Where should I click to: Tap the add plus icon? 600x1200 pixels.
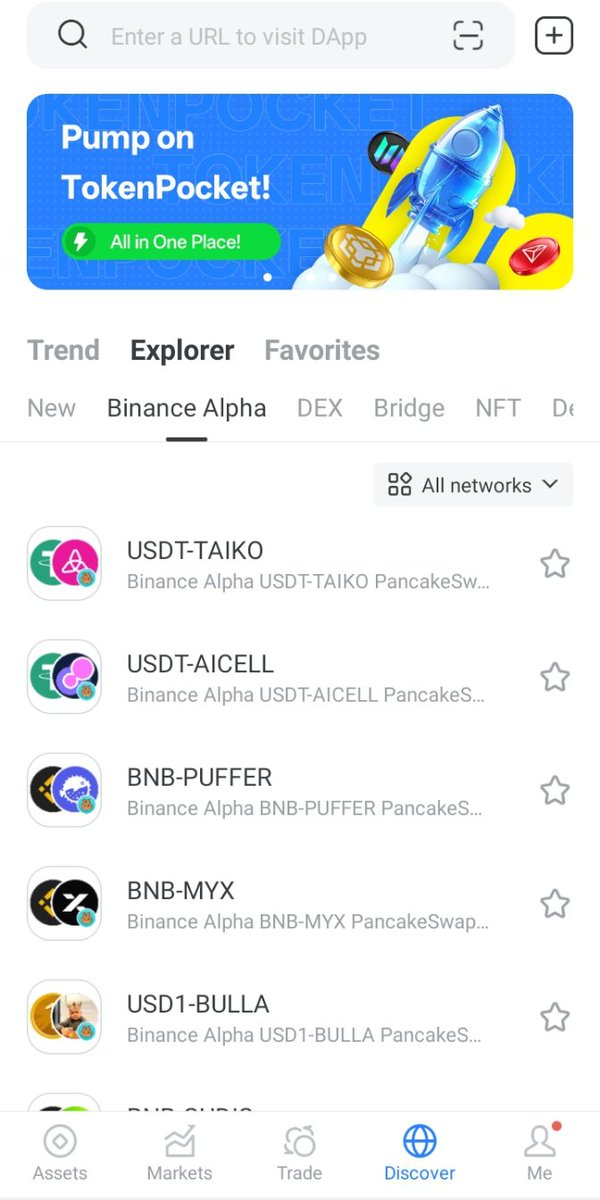554,36
